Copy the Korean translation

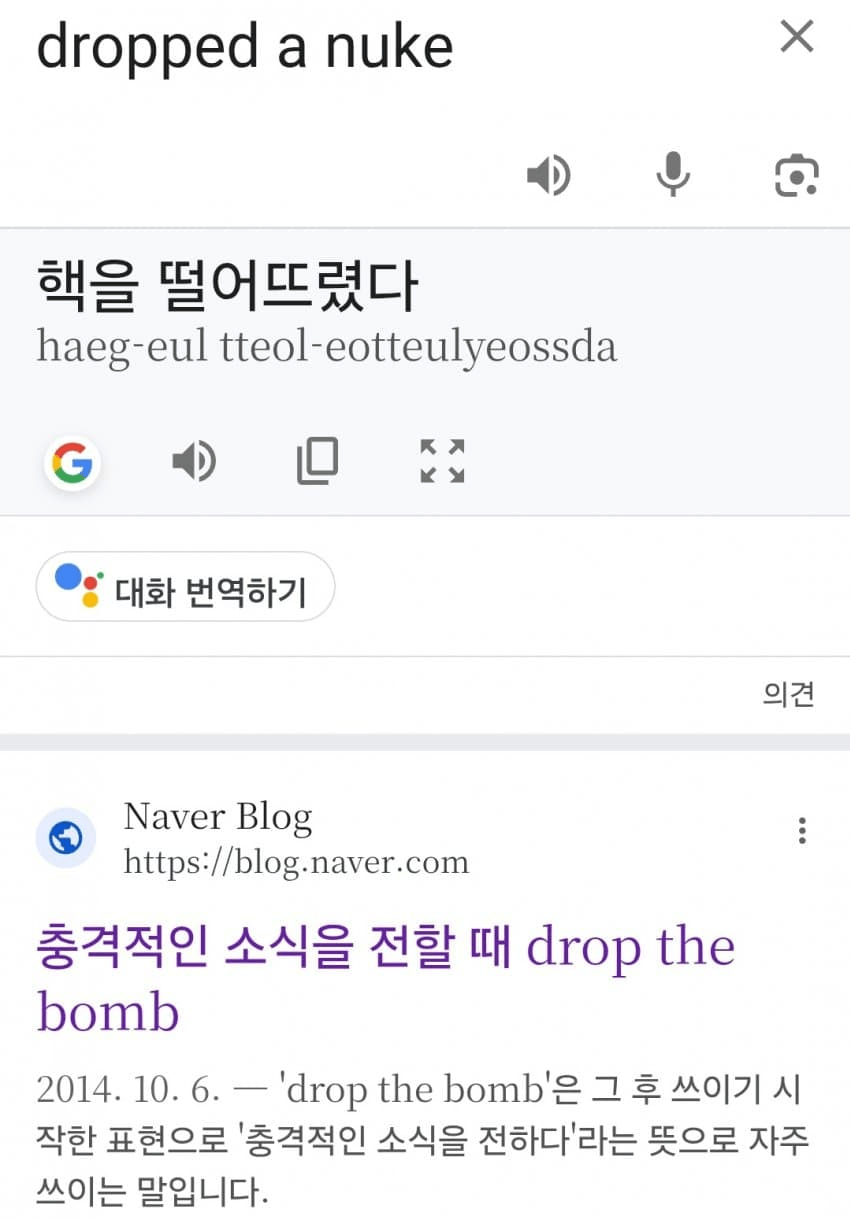click(318, 461)
